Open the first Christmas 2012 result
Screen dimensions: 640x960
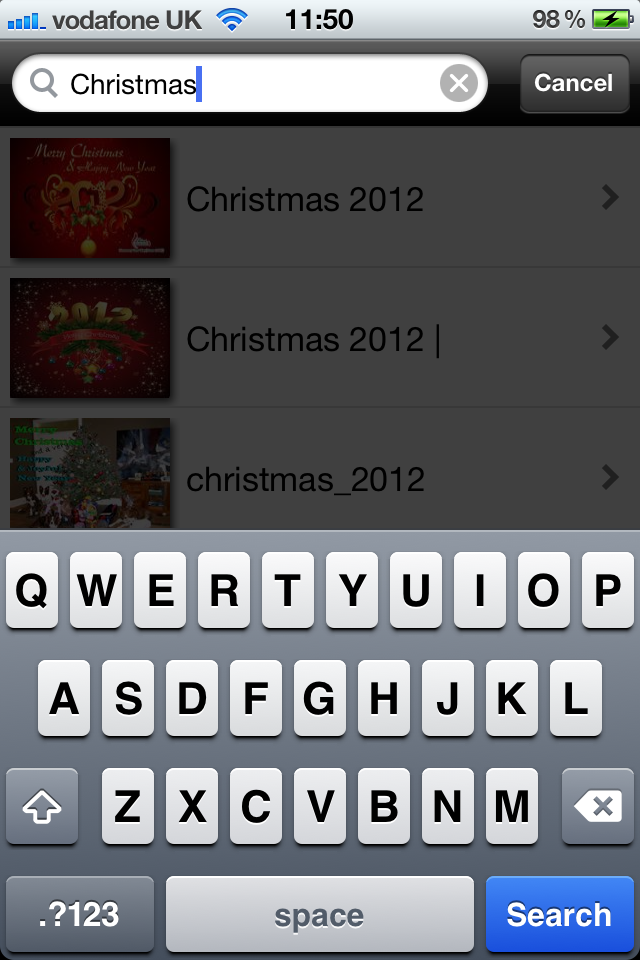[x=320, y=199]
